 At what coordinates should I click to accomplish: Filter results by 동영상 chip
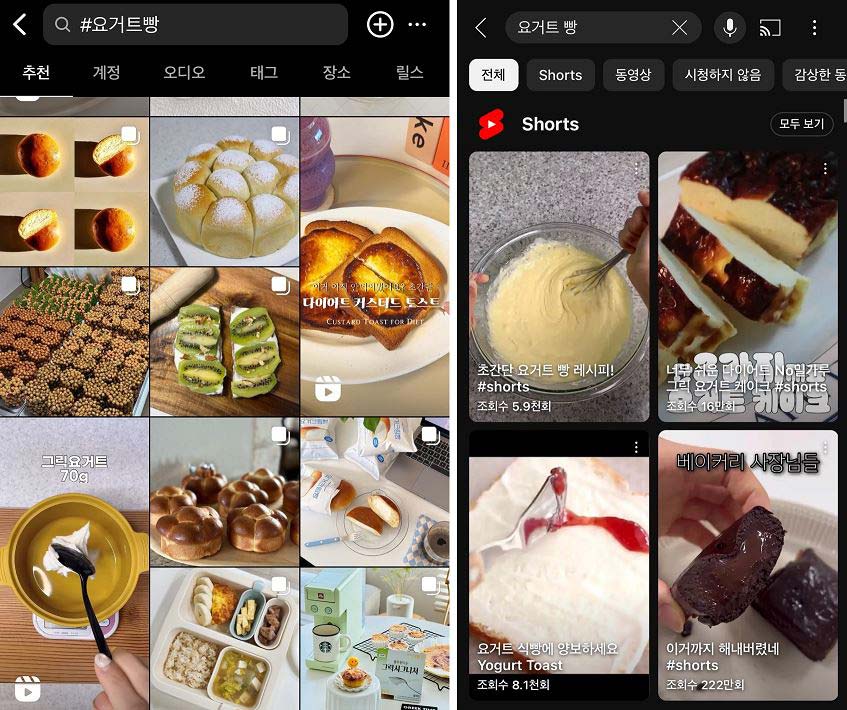633,75
